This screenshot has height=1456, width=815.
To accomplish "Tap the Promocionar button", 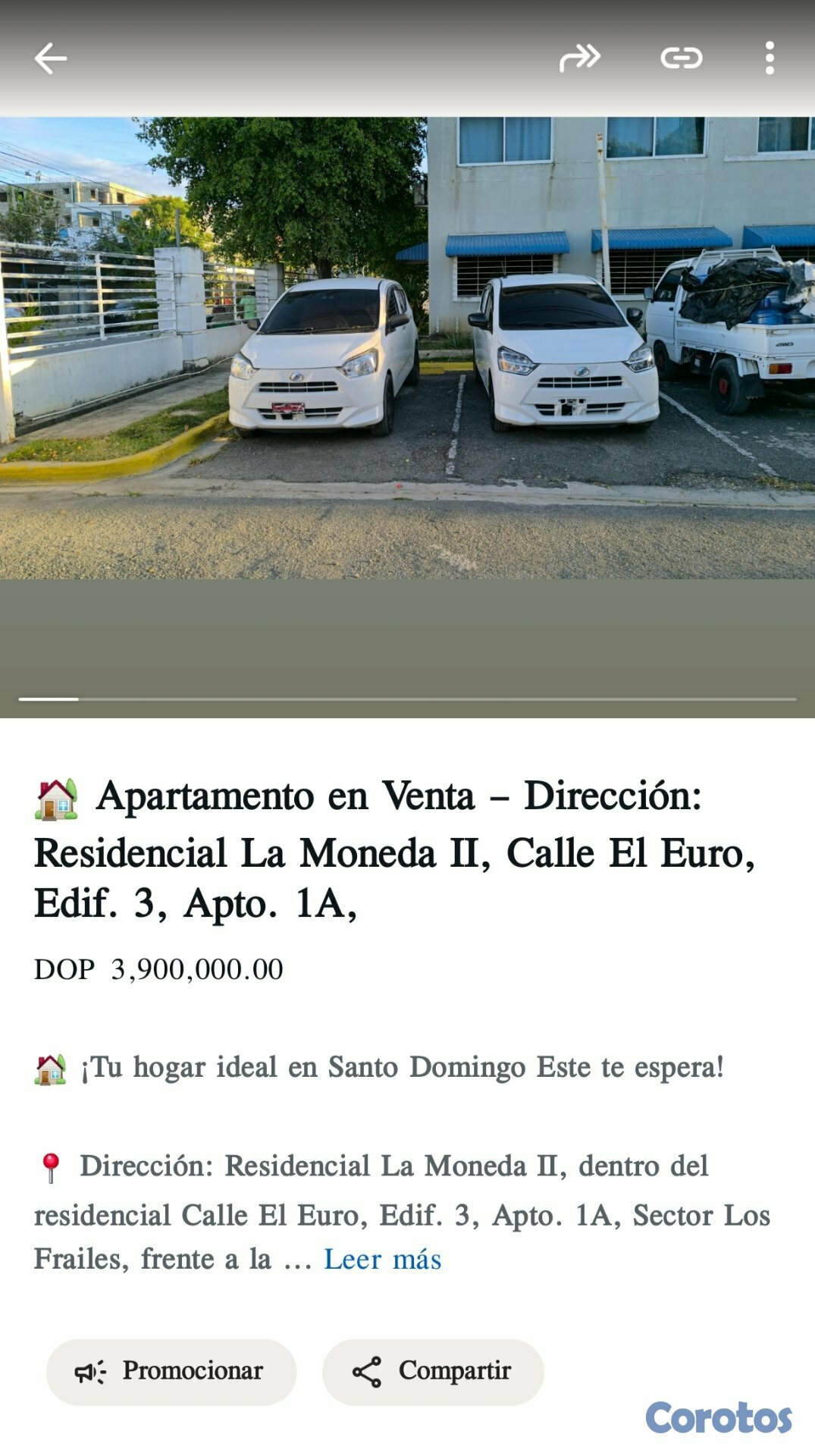I will point(171,1372).
